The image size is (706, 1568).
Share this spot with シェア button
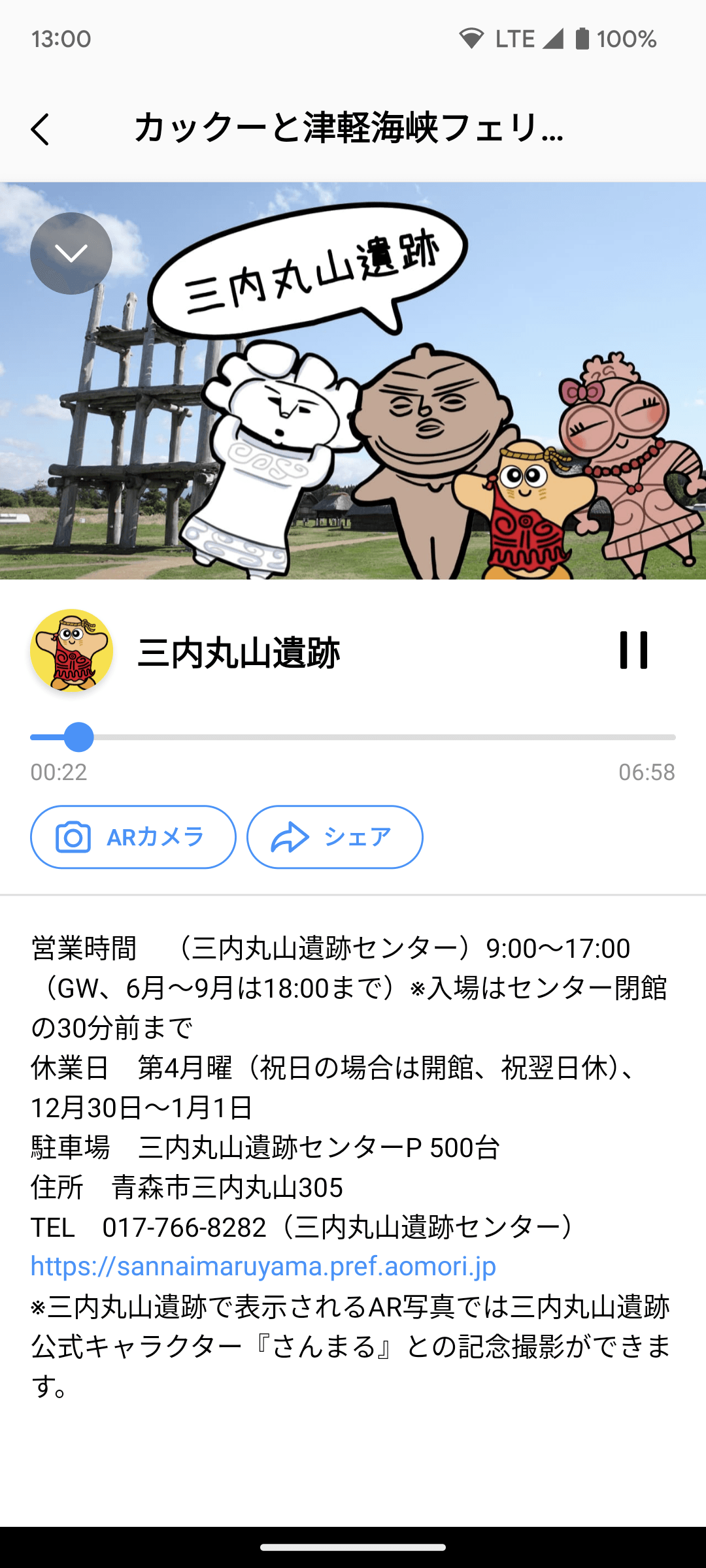pyautogui.click(x=335, y=837)
